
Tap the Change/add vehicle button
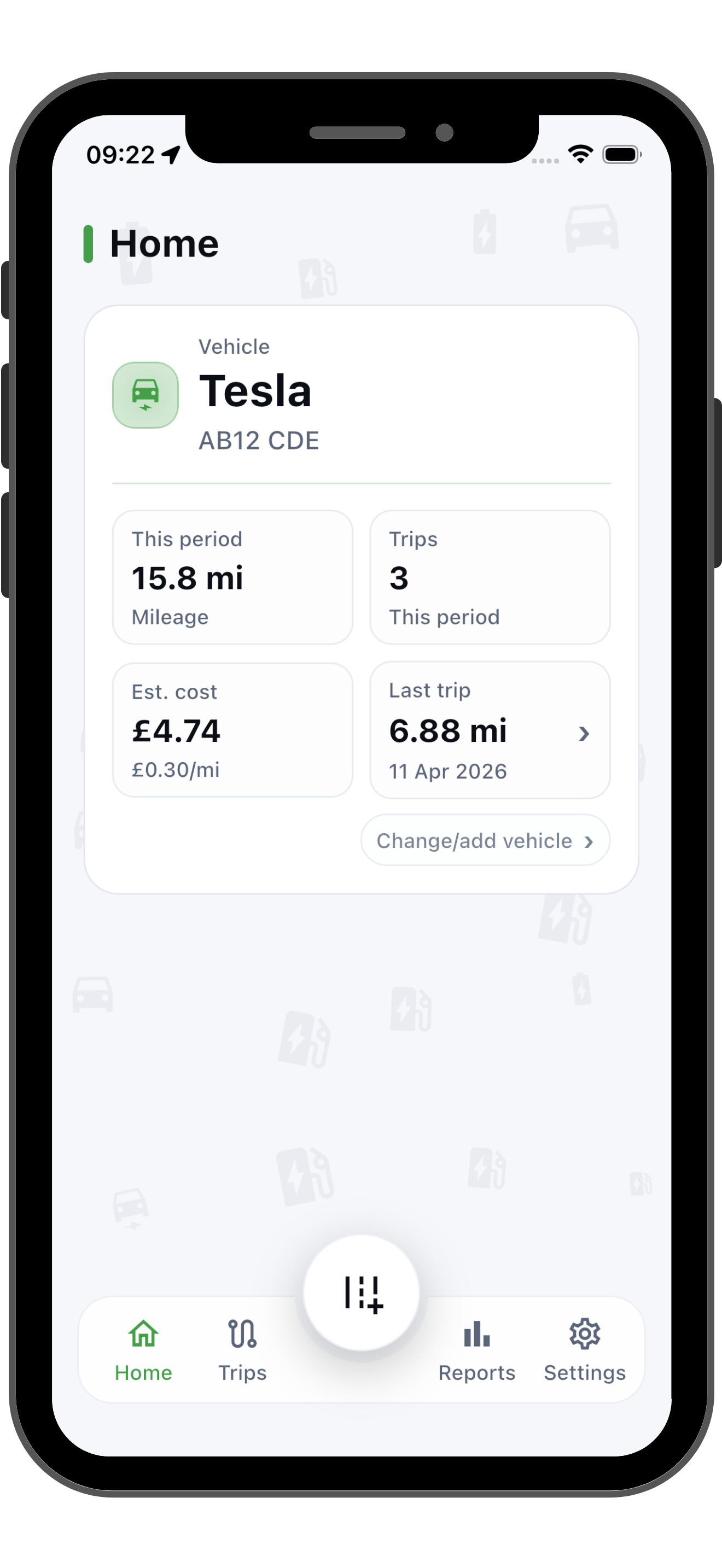click(485, 840)
